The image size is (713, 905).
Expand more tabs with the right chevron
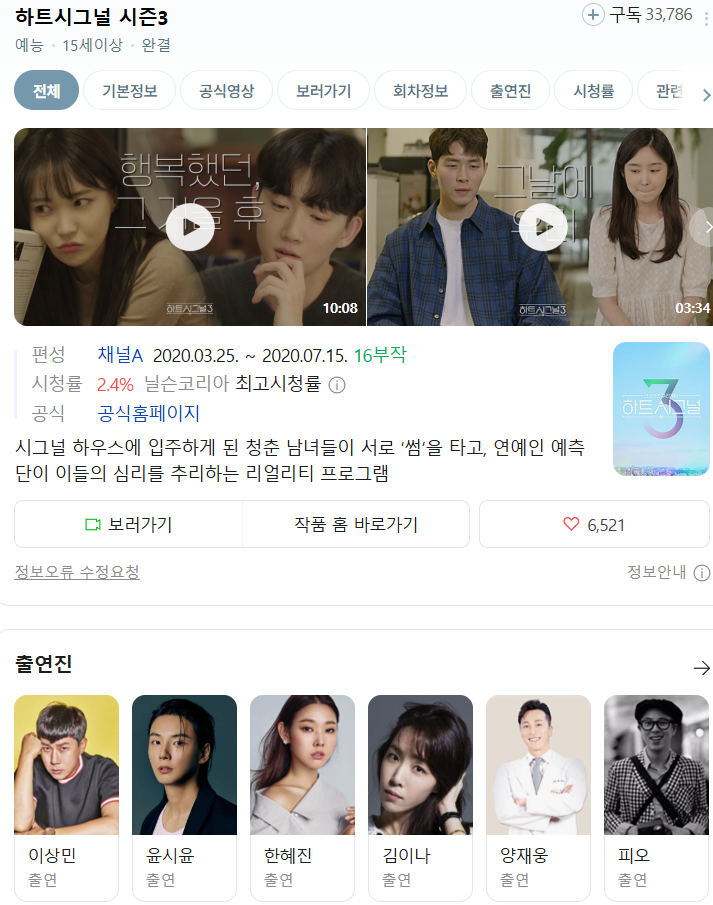[x=706, y=95]
